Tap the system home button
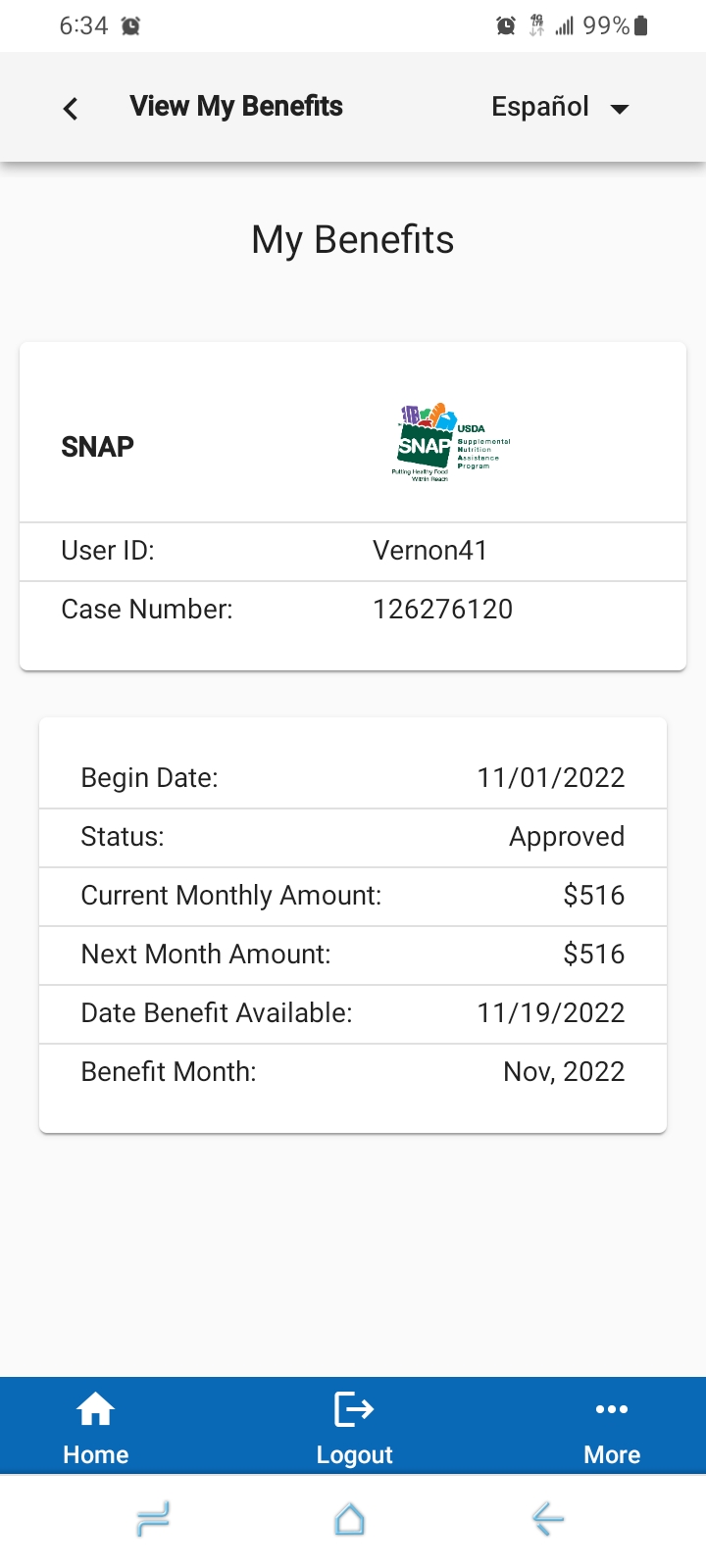706x1568 pixels. click(x=350, y=1519)
